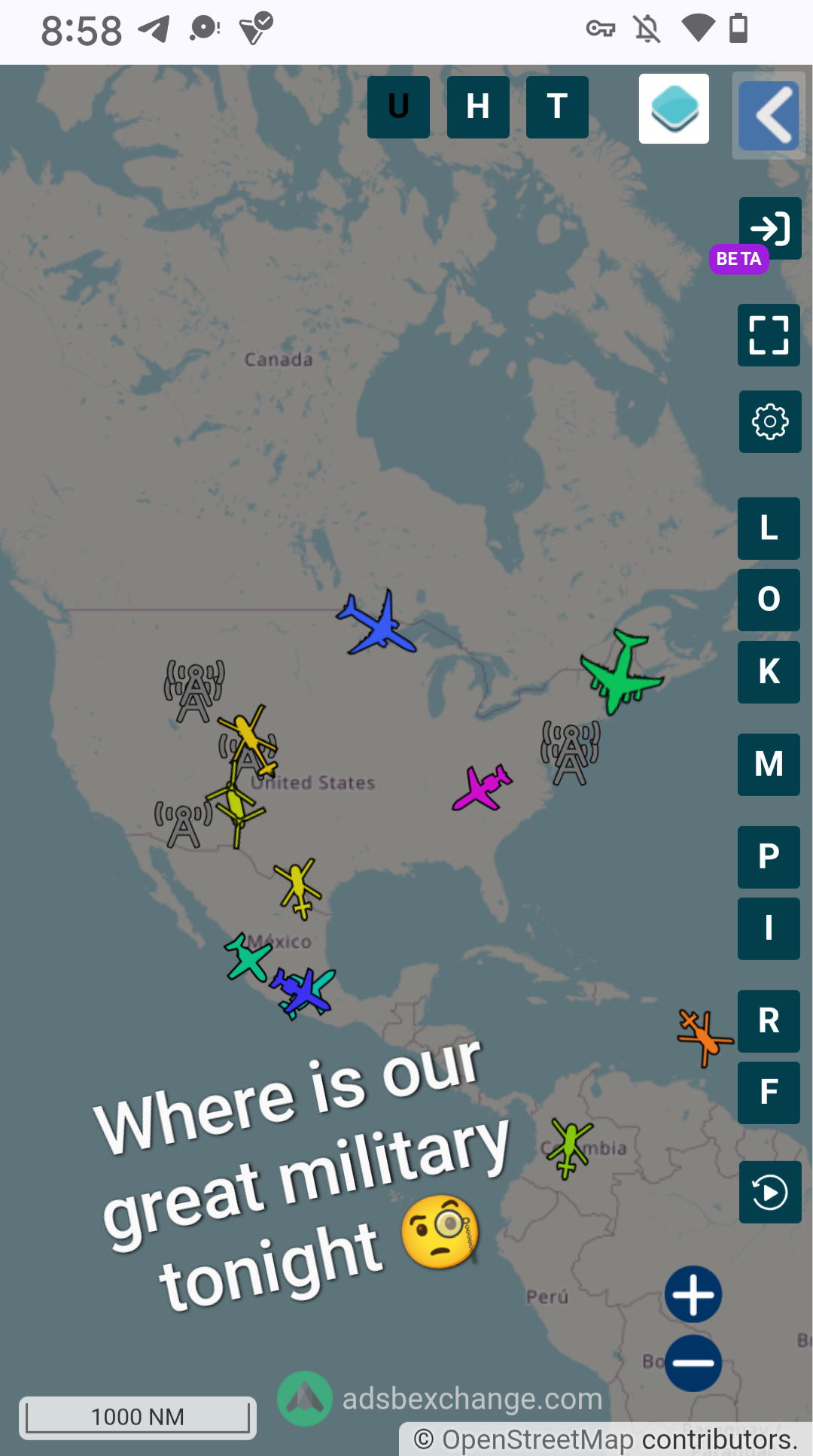Zoom out with the minus button

click(693, 1363)
